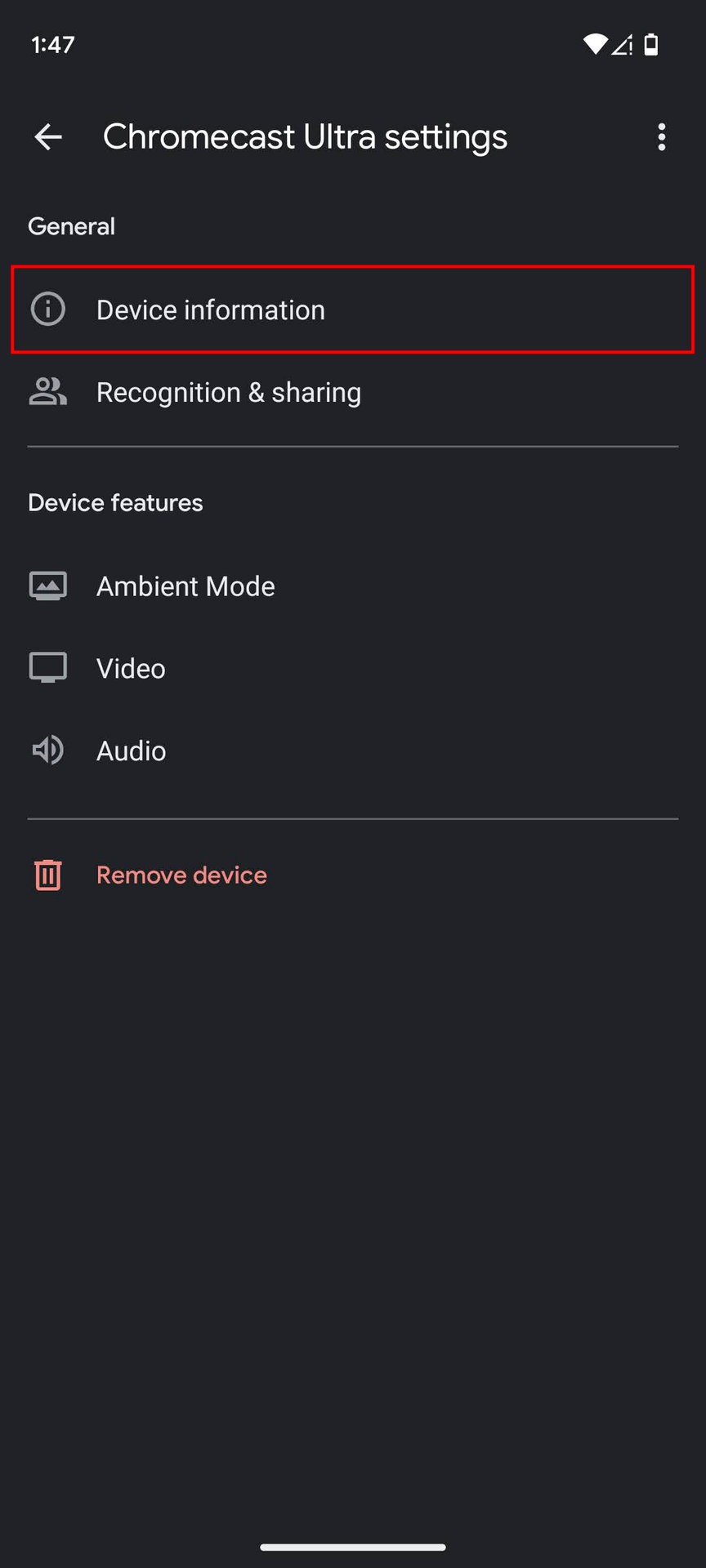Open Video settings

pyautogui.click(x=131, y=669)
